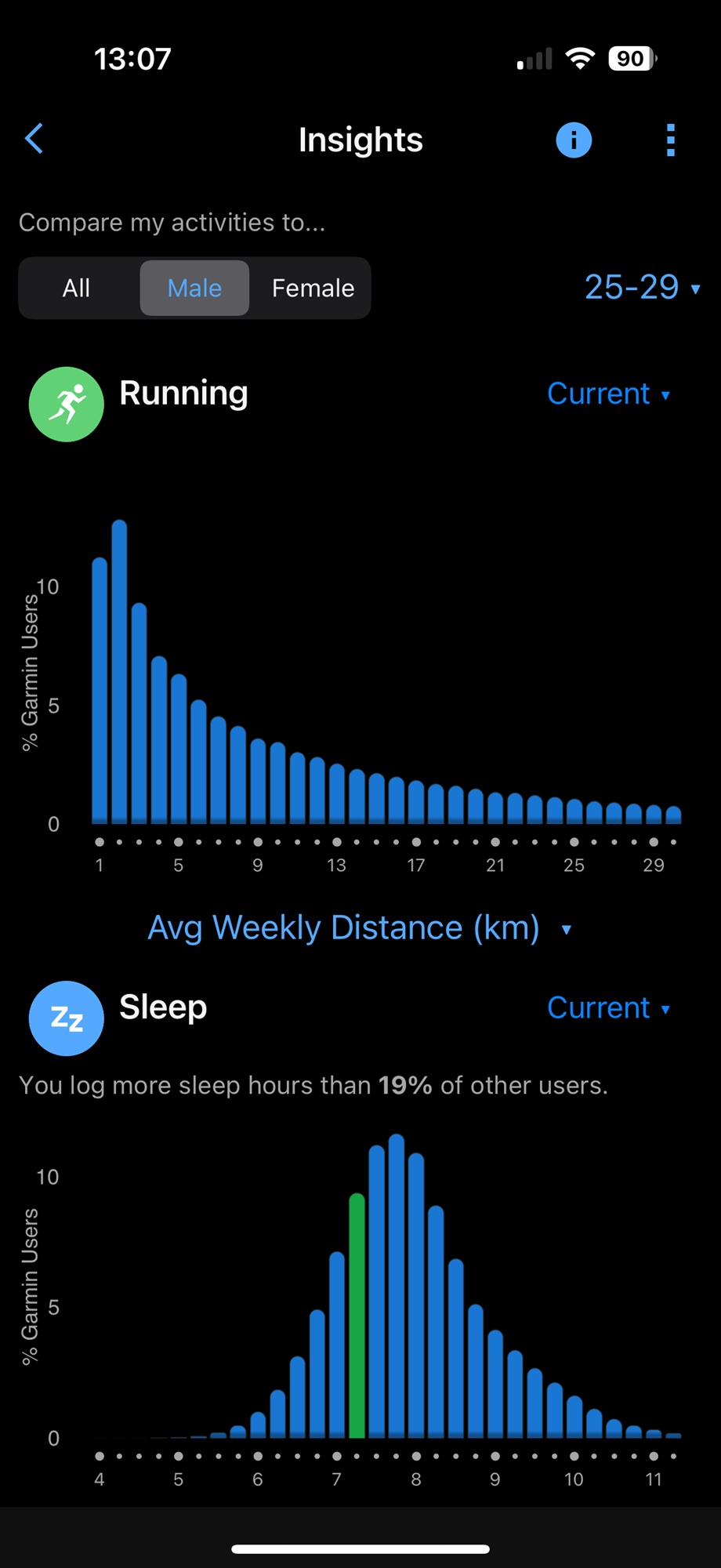721x1568 pixels.
Task: Expand the 25-29 age range dropdown
Action: [642, 287]
